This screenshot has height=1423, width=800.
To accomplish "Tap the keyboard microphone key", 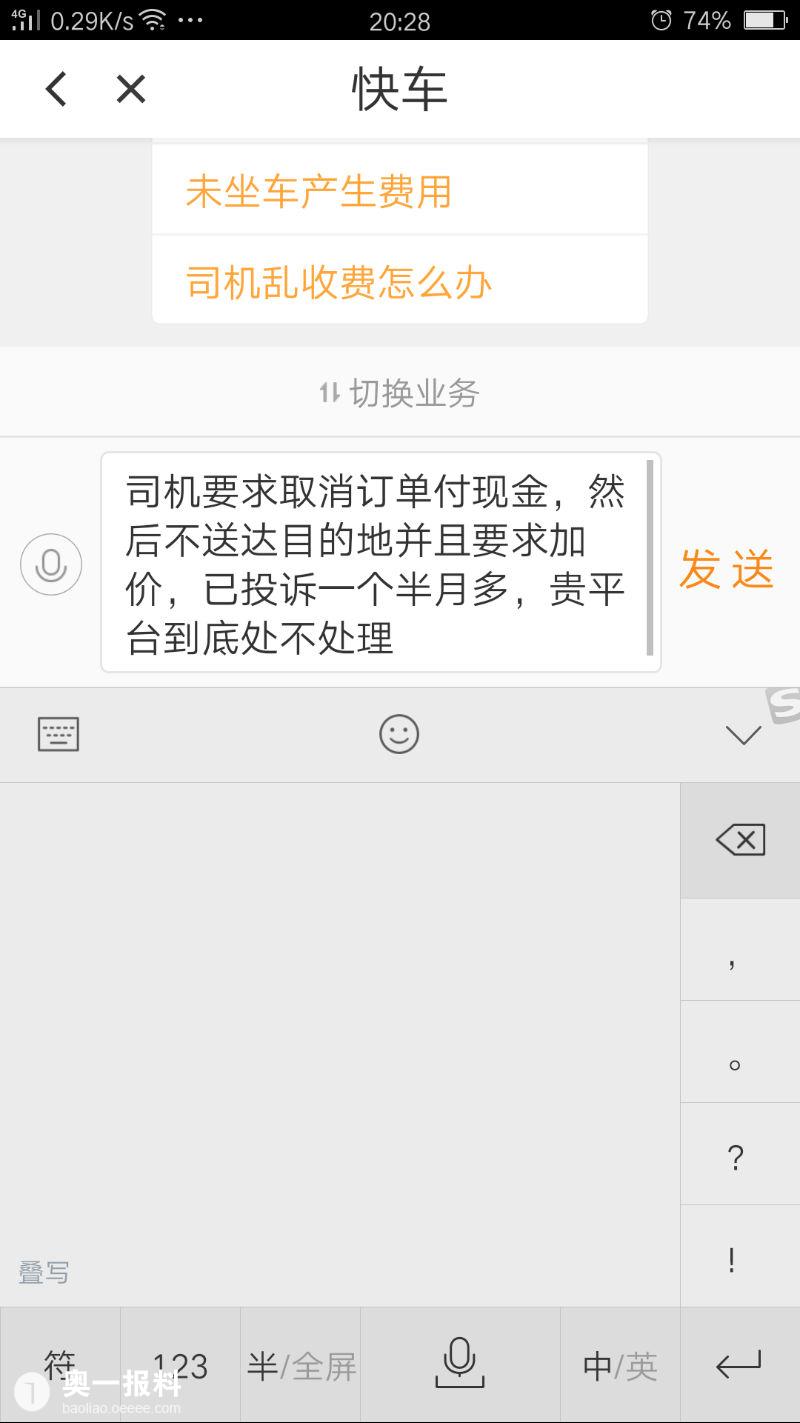I will pyautogui.click(x=460, y=1365).
